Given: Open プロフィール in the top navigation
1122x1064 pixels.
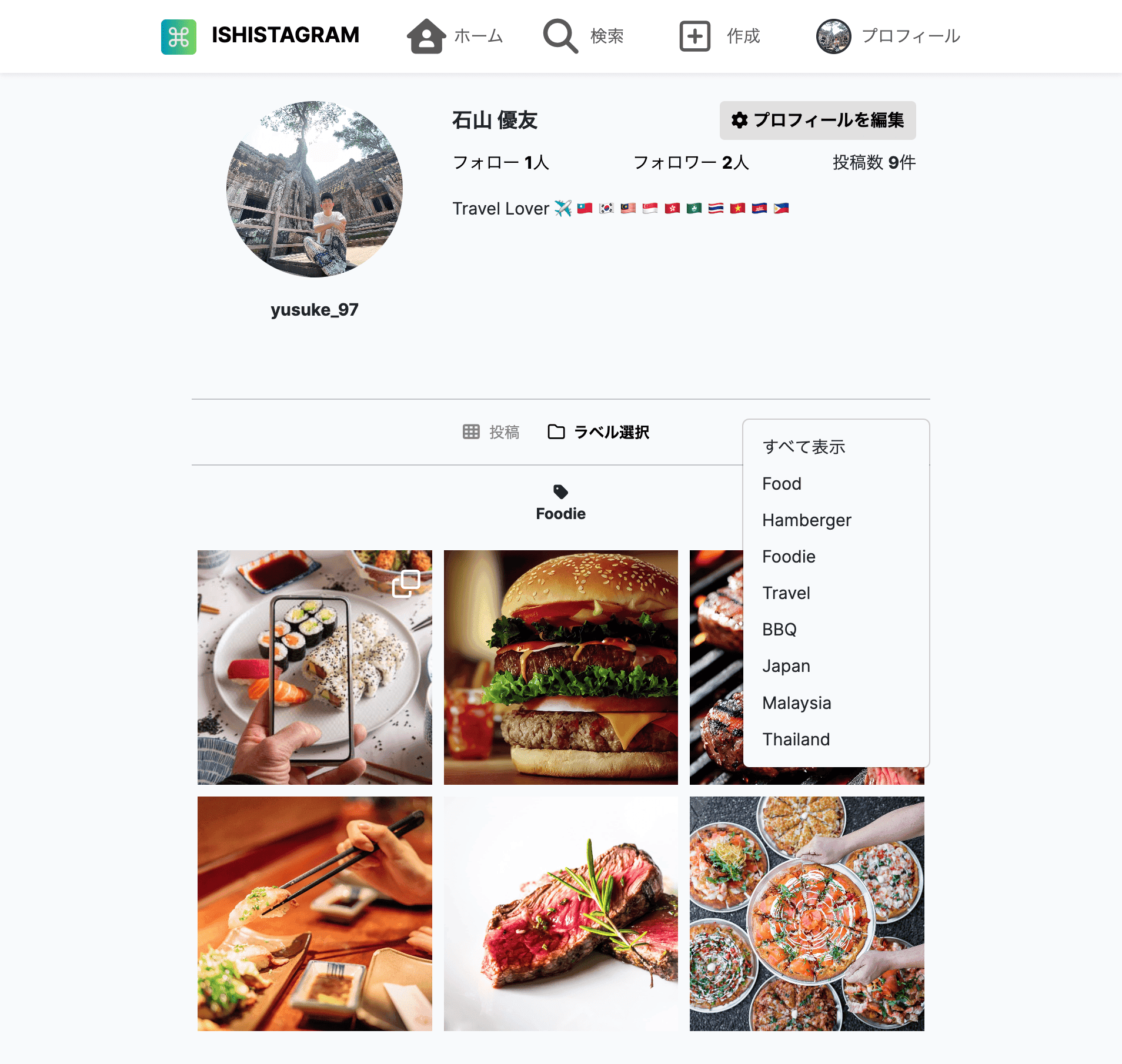Looking at the screenshot, I should 888,36.
